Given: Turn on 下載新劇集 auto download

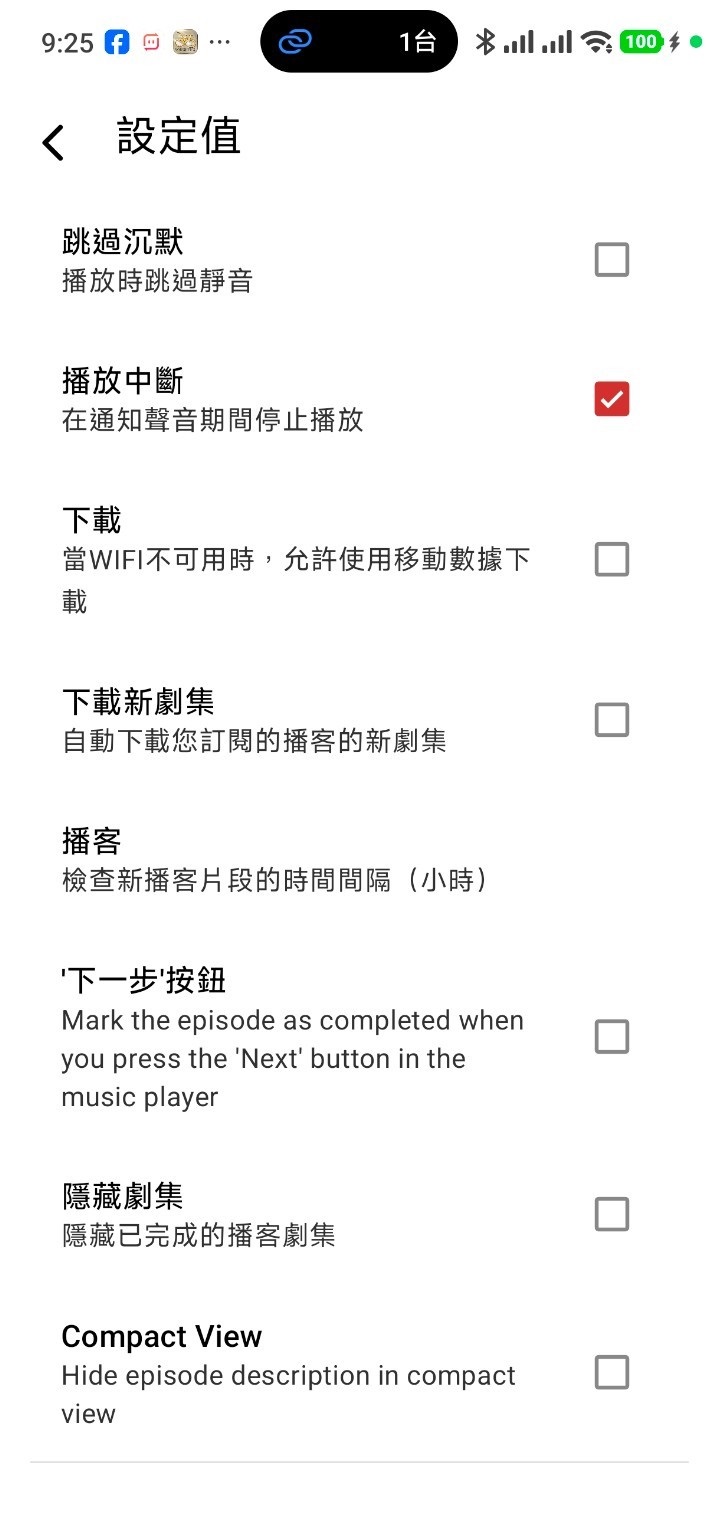Looking at the screenshot, I should [x=611, y=719].
